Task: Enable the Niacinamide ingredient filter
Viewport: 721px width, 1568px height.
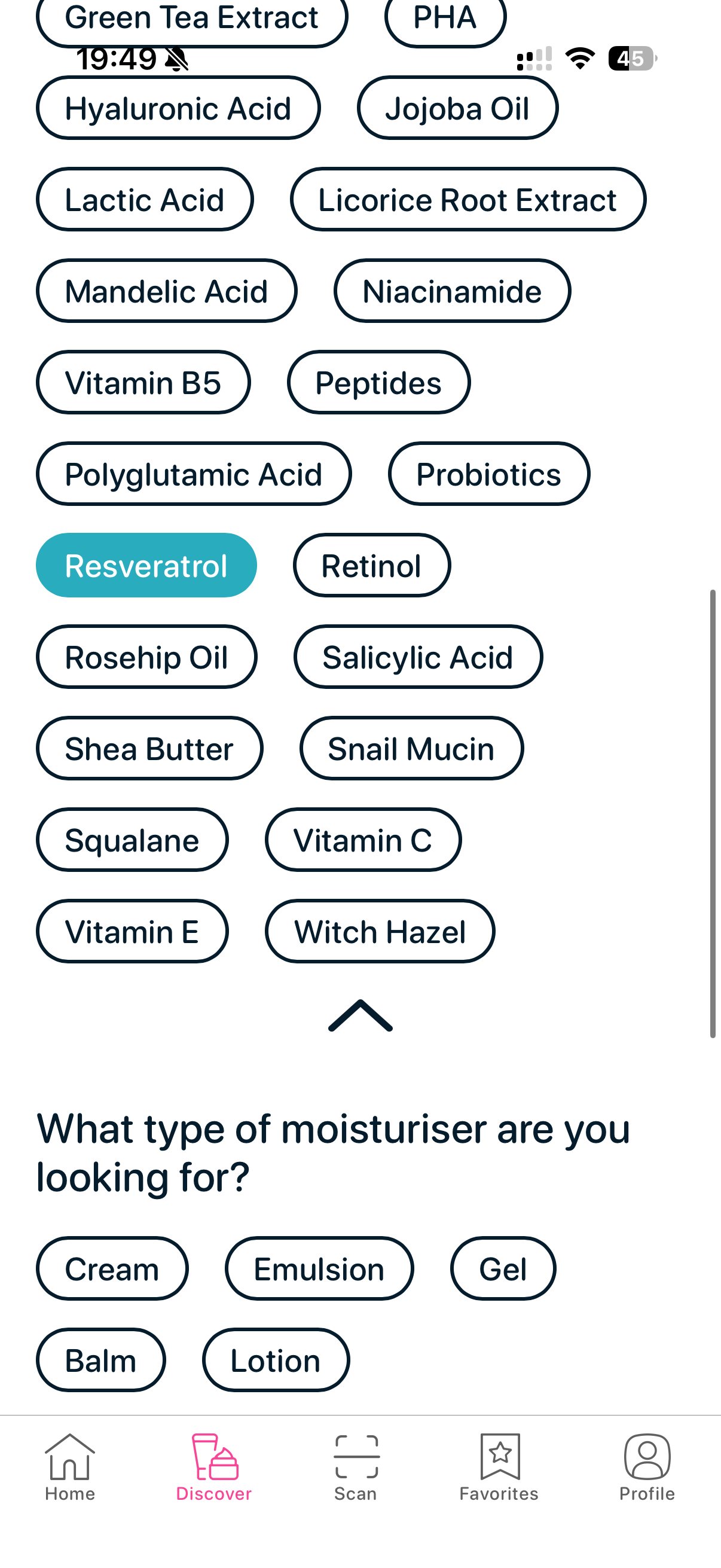Action: point(451,291)
